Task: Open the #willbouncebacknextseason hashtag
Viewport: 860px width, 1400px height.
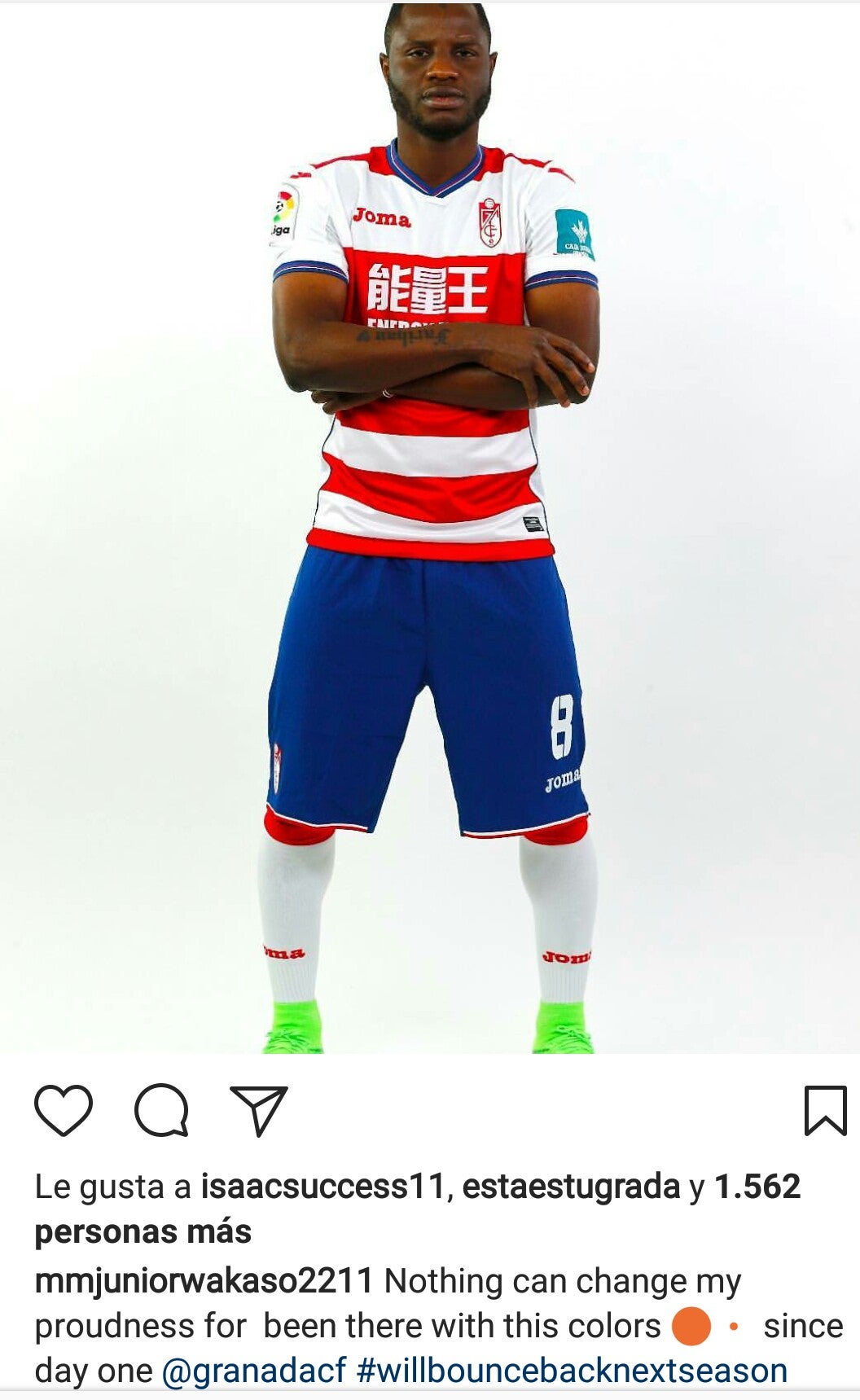Action: (572, 1371)
